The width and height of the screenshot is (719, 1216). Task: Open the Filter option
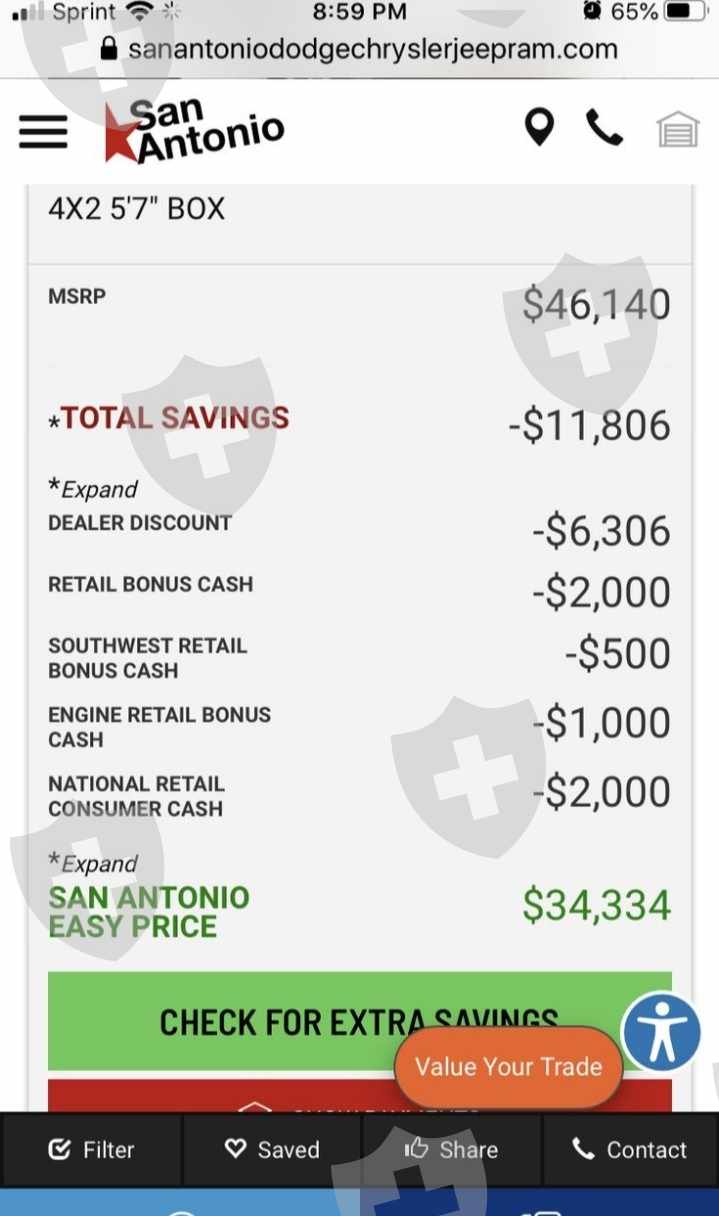tap(91, 1150)
